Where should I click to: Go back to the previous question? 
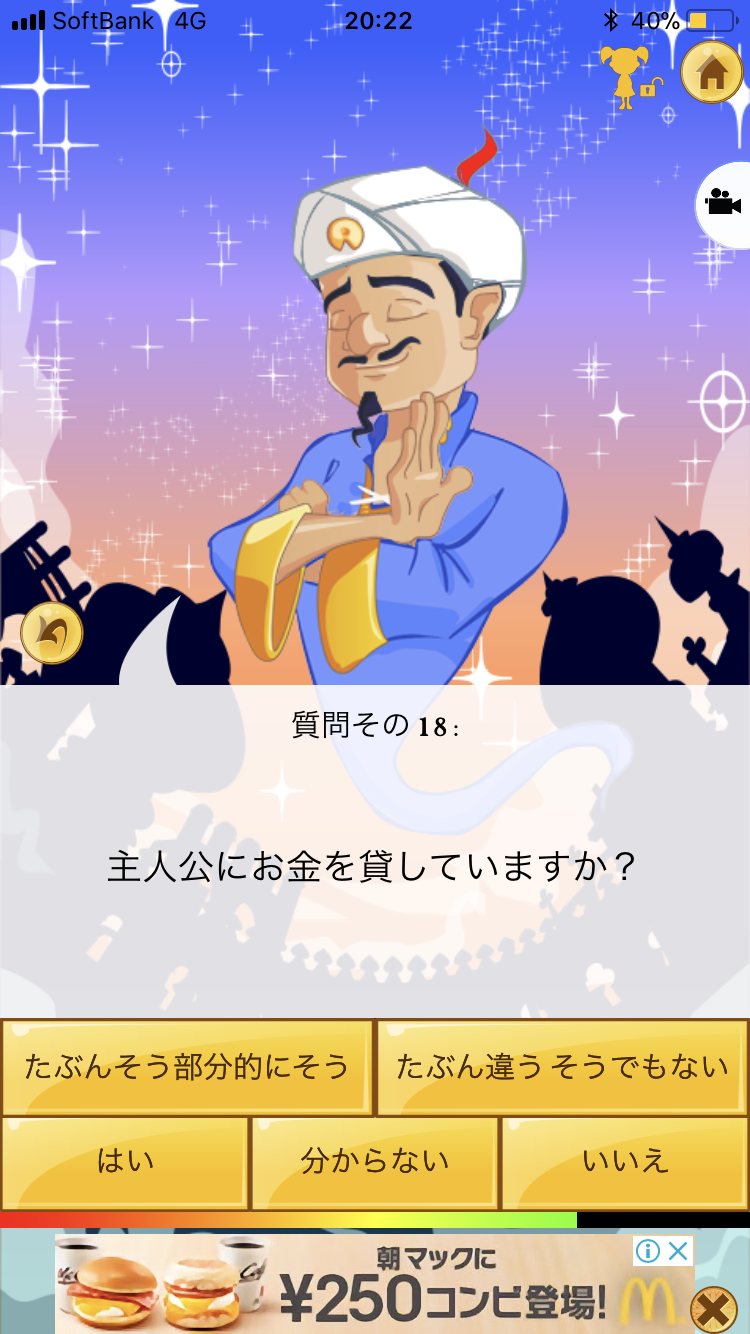click(51, 634)
